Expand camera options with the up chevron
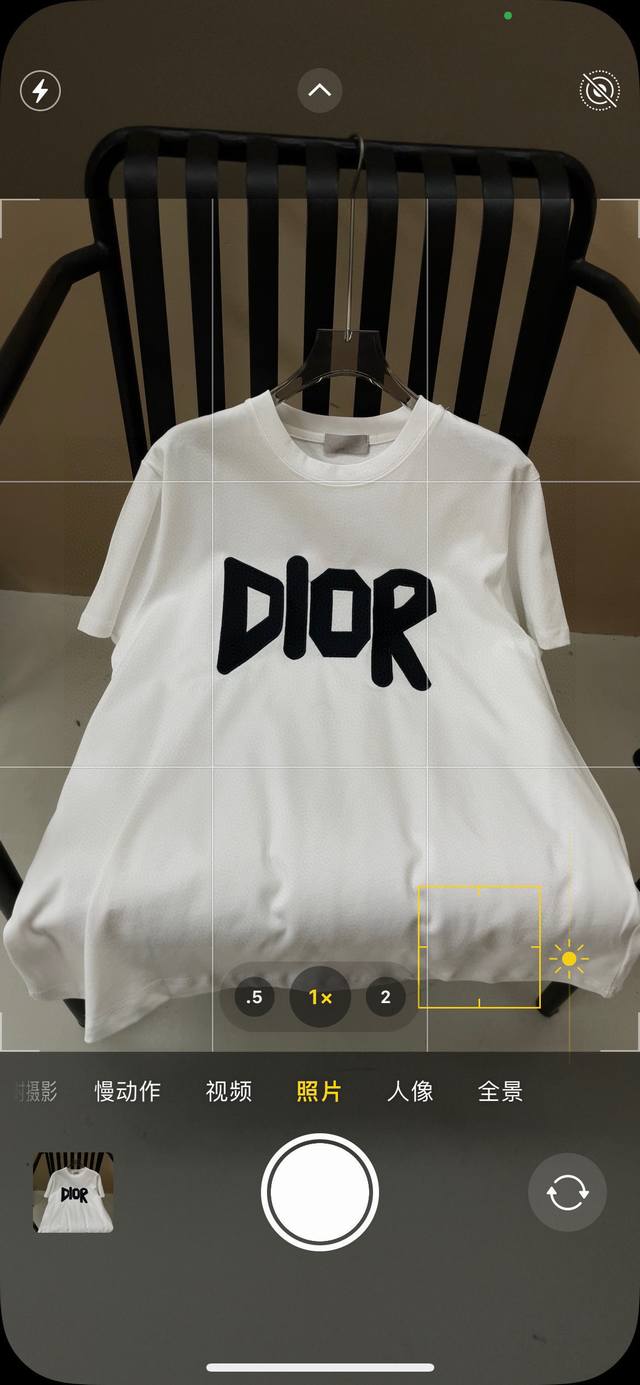Screen dimensions: 640x1385 click(320, 91)
